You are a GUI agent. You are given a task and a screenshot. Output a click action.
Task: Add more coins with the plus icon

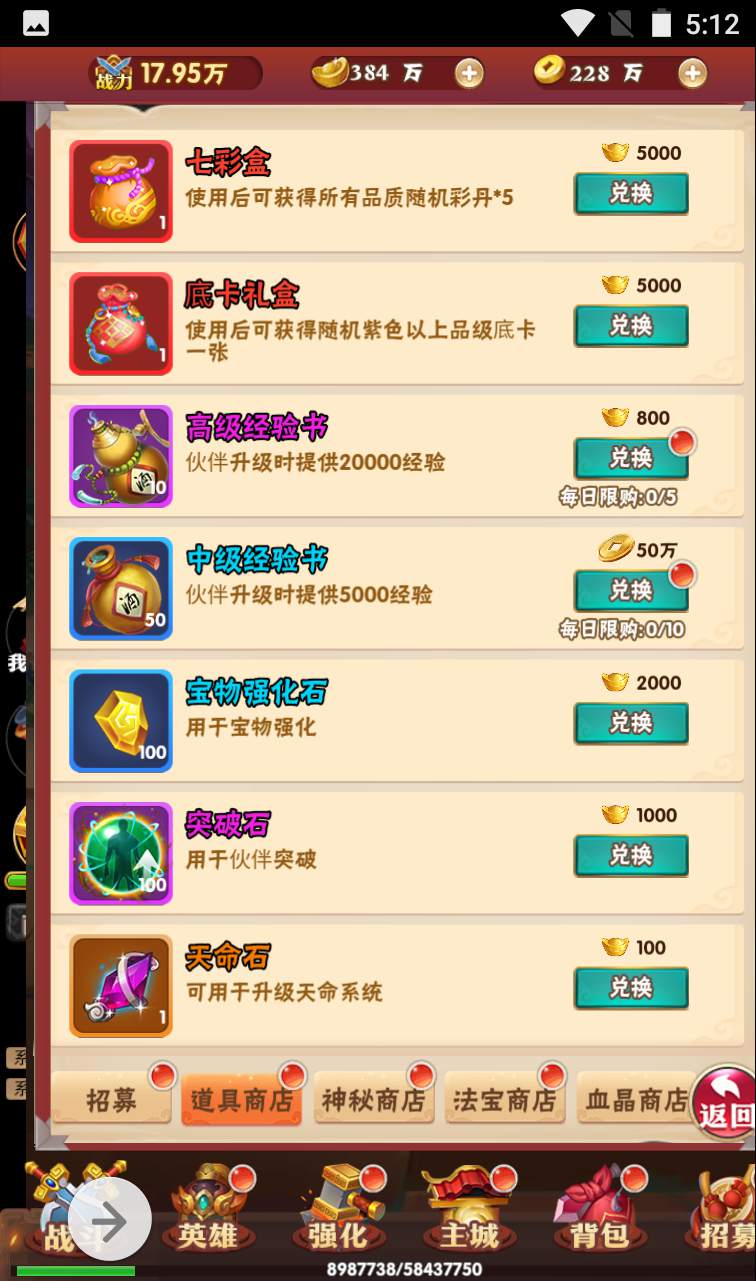692,73
